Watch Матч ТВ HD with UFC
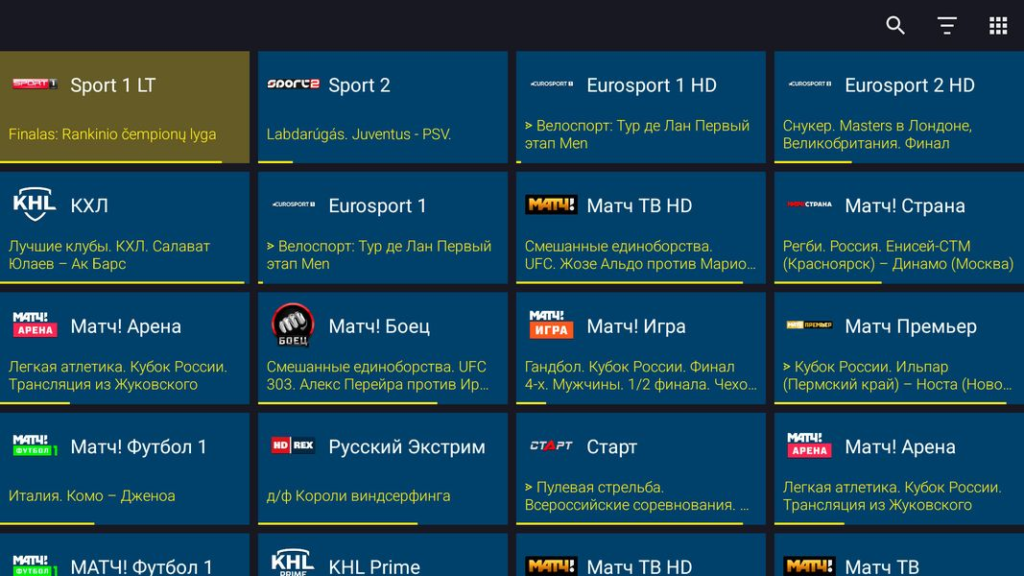Screen dimensions: 1024x576 point(640,228)
